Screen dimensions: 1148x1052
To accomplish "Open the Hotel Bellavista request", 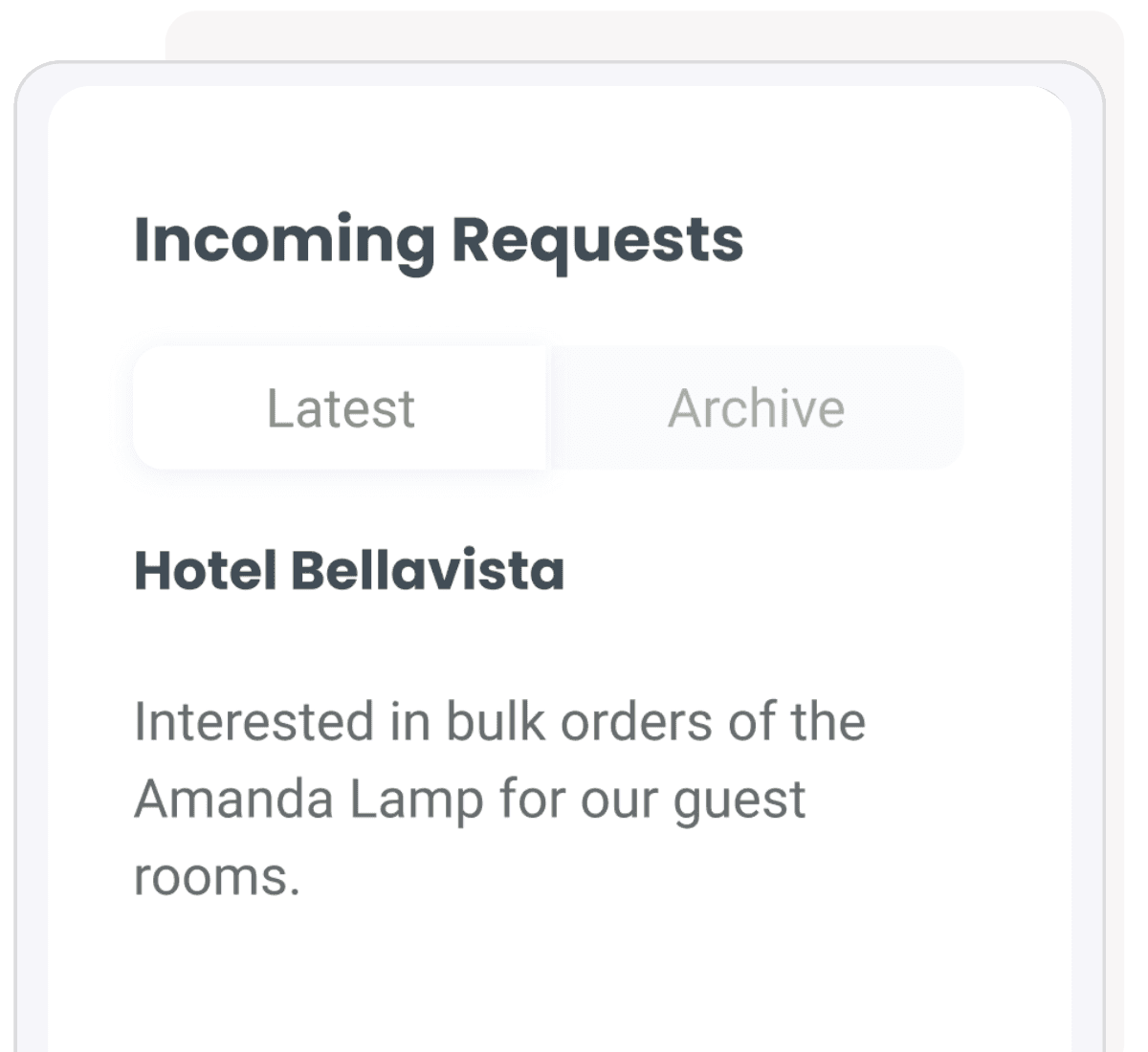I will [349, 570].
